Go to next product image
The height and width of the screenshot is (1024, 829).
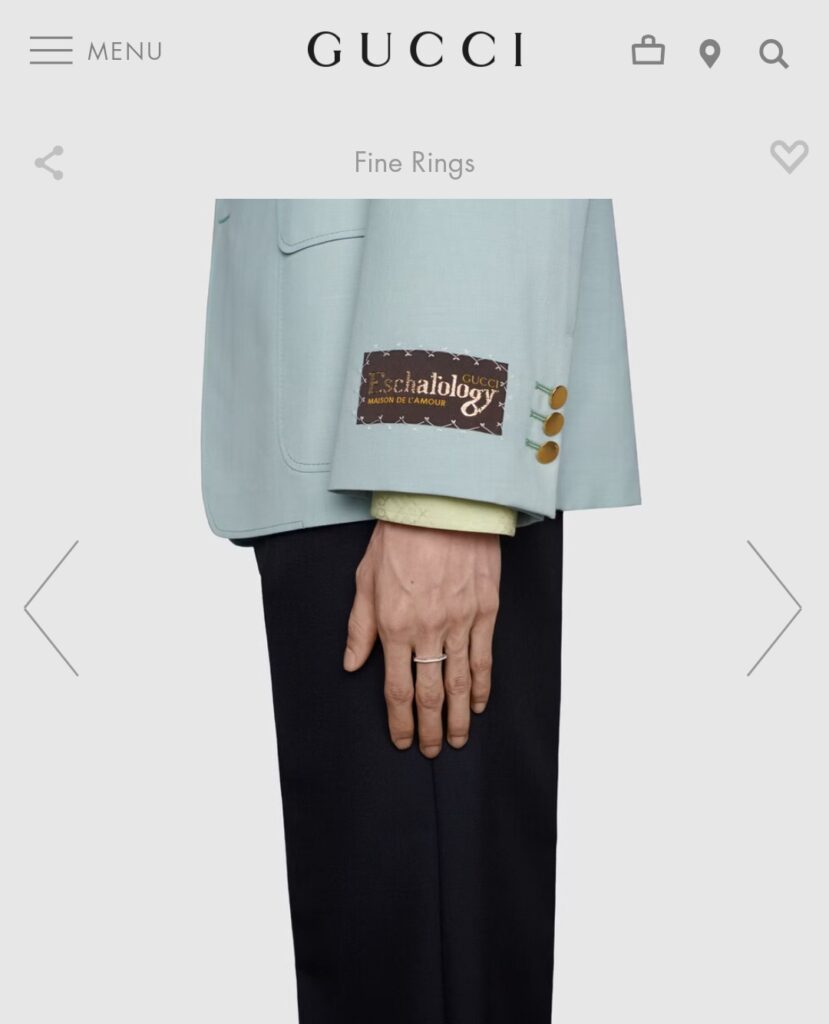pyautogui.click(x=773, y=608)
